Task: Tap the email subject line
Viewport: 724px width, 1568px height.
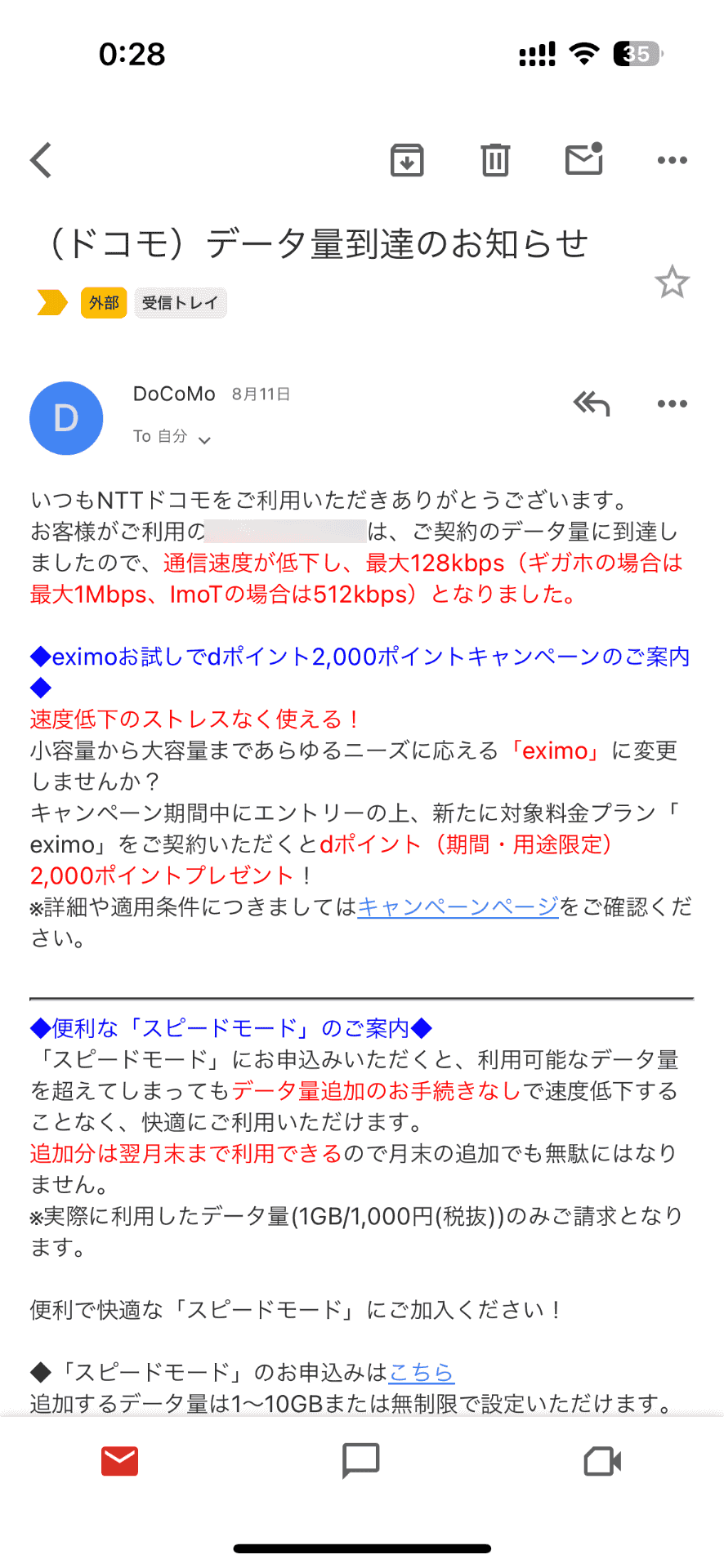Action: coord(311,243)
